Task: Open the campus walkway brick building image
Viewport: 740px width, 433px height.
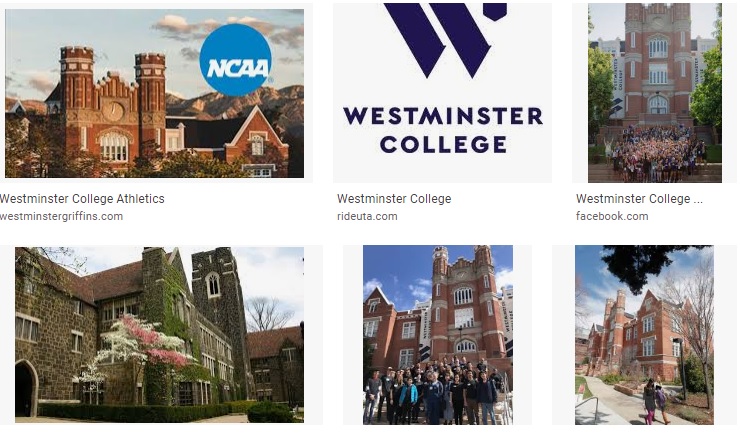Action: coord(644,334)
